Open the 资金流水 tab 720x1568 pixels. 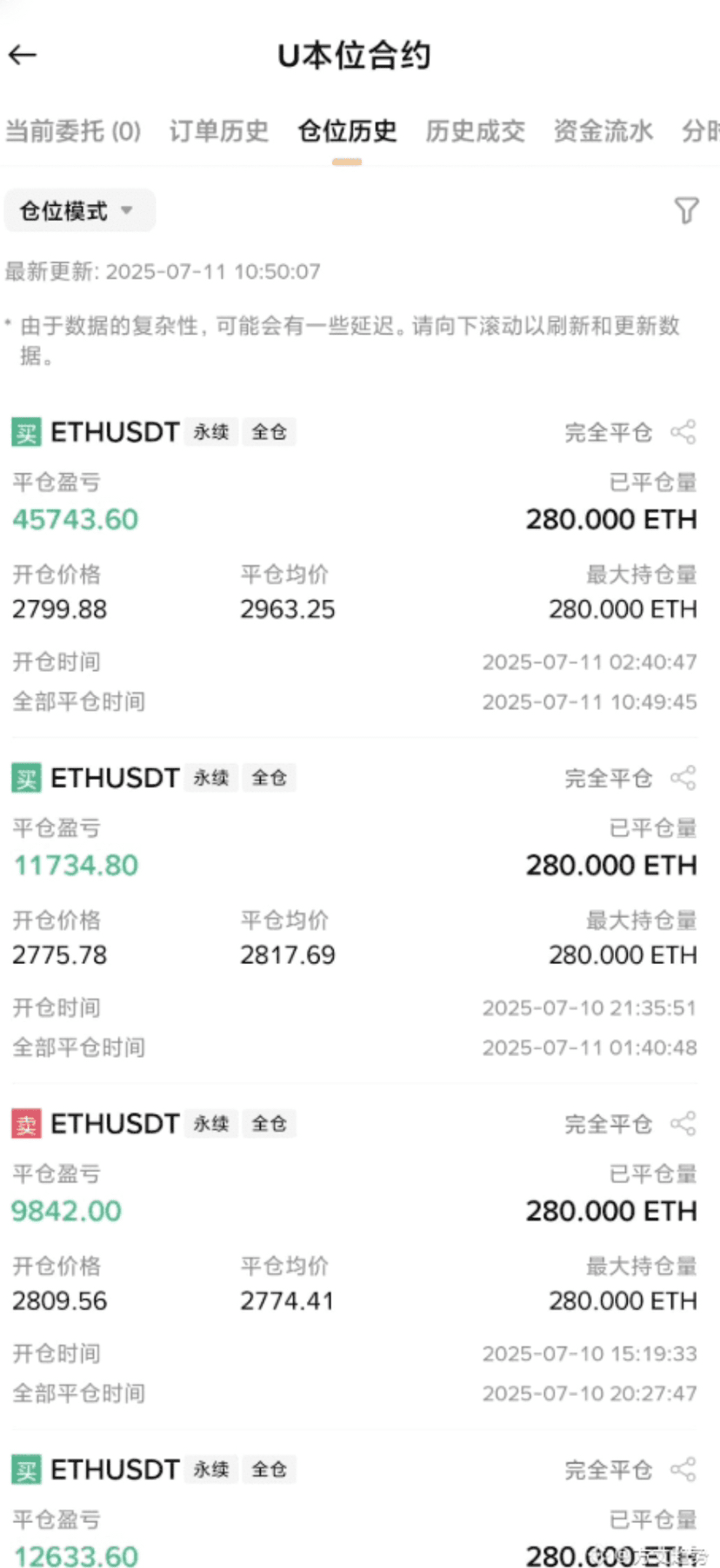click(x=603, y=131)
